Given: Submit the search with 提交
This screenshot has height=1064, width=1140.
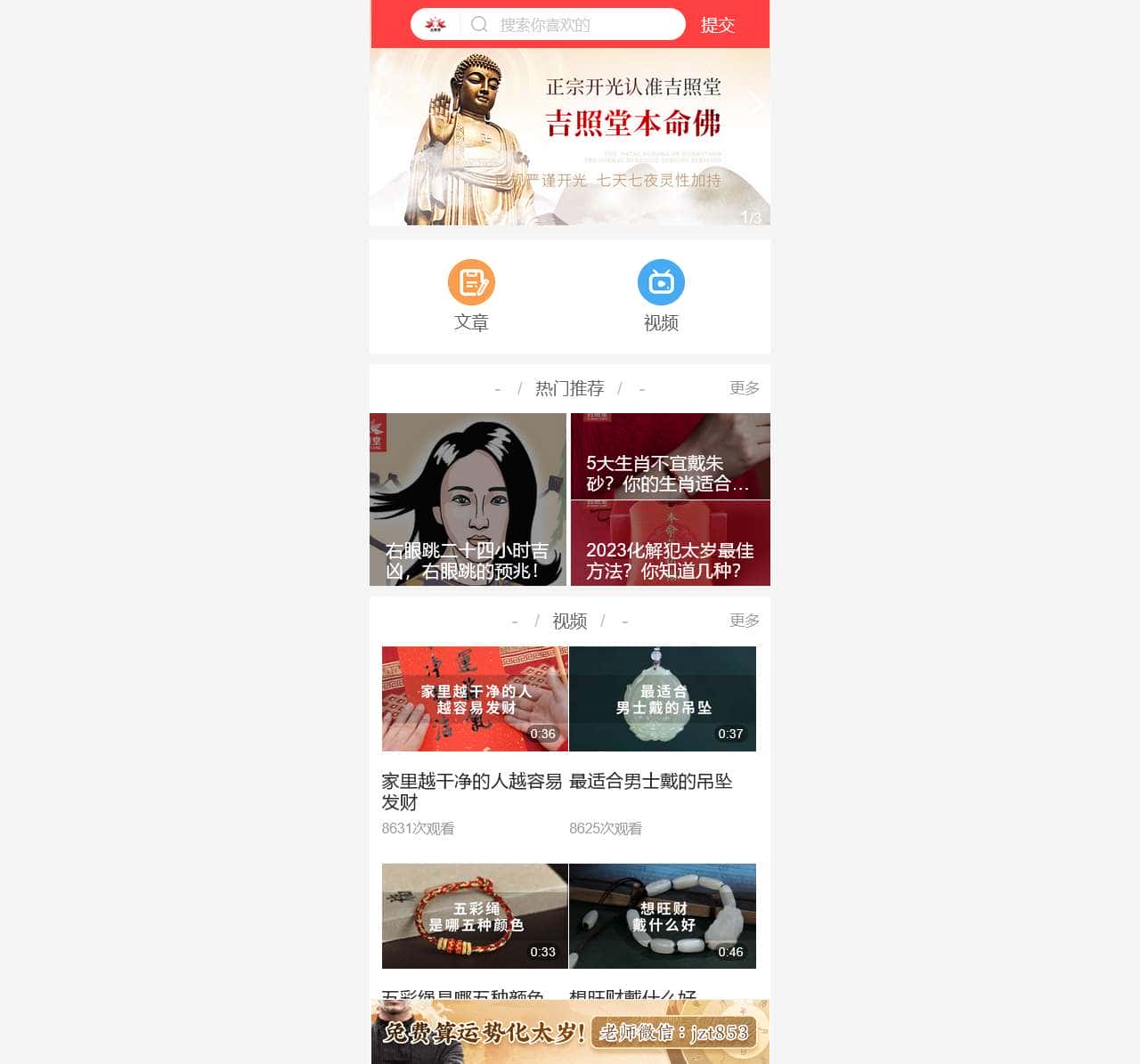Looking at the screenshot, I should (x=717, y=25).
